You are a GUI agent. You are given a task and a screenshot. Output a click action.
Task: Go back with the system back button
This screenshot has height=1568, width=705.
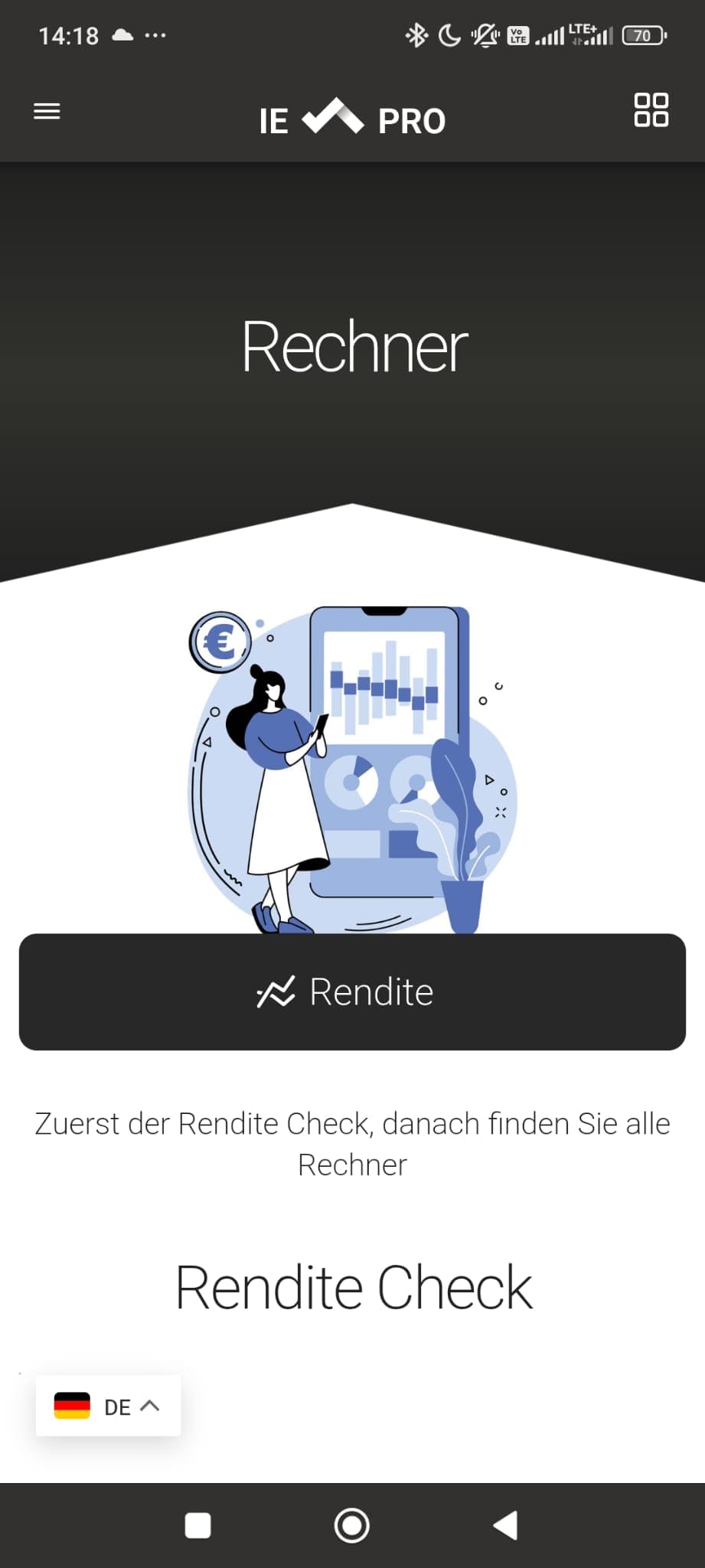pos(506,1525)
